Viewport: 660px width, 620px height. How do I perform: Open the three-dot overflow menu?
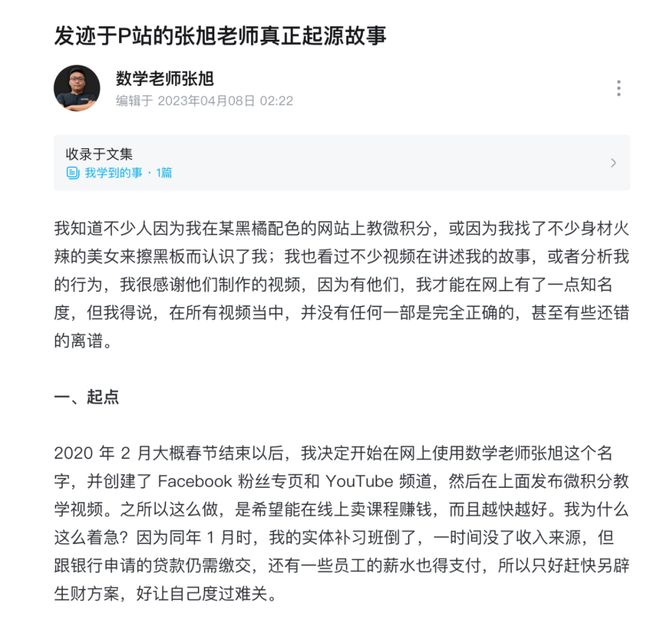[618, 88]
